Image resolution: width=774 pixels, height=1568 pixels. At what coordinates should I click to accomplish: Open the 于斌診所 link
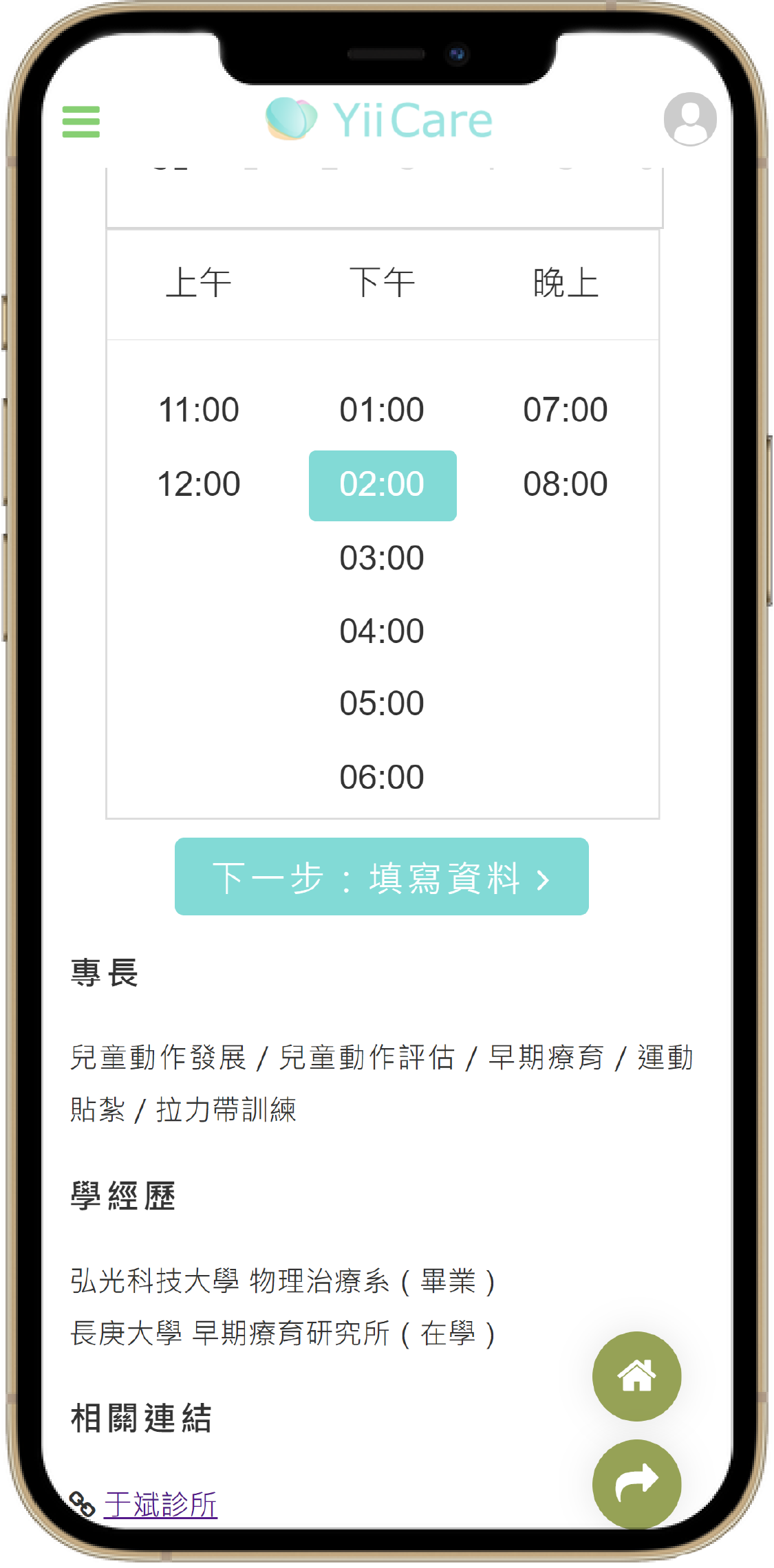[x=160, y=1504]
